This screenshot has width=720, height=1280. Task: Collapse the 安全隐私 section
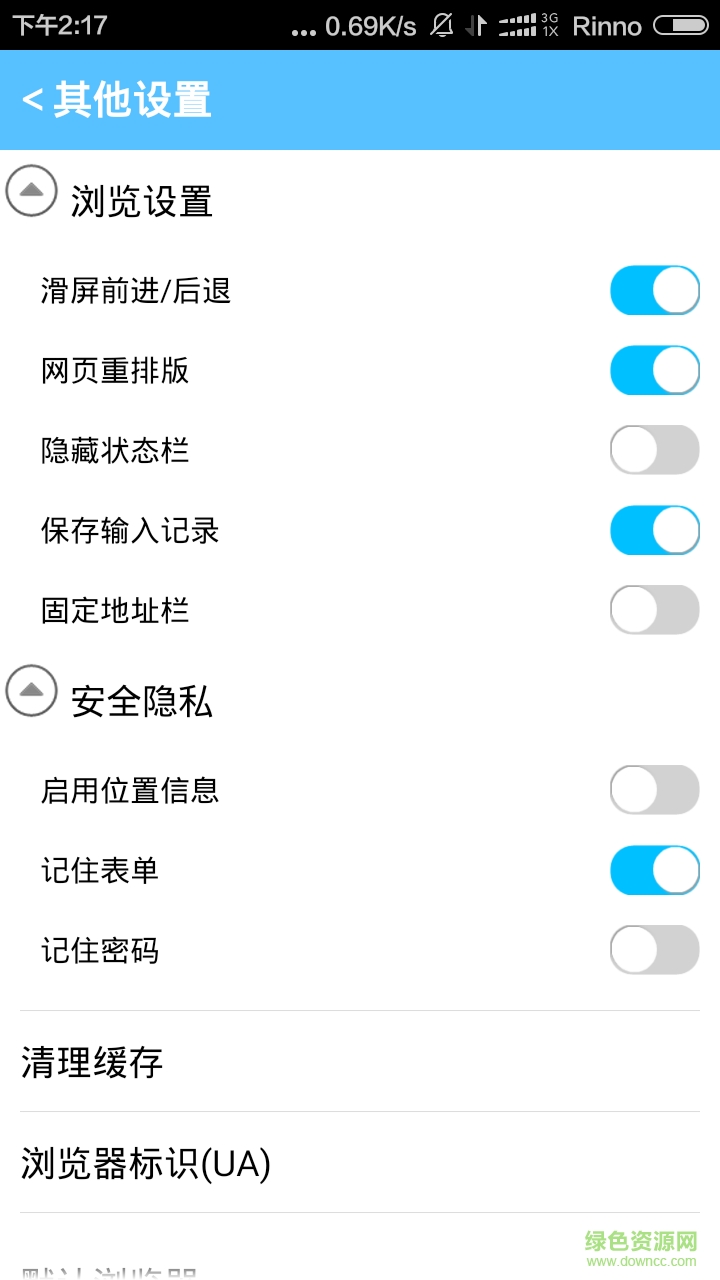(32, 691)
